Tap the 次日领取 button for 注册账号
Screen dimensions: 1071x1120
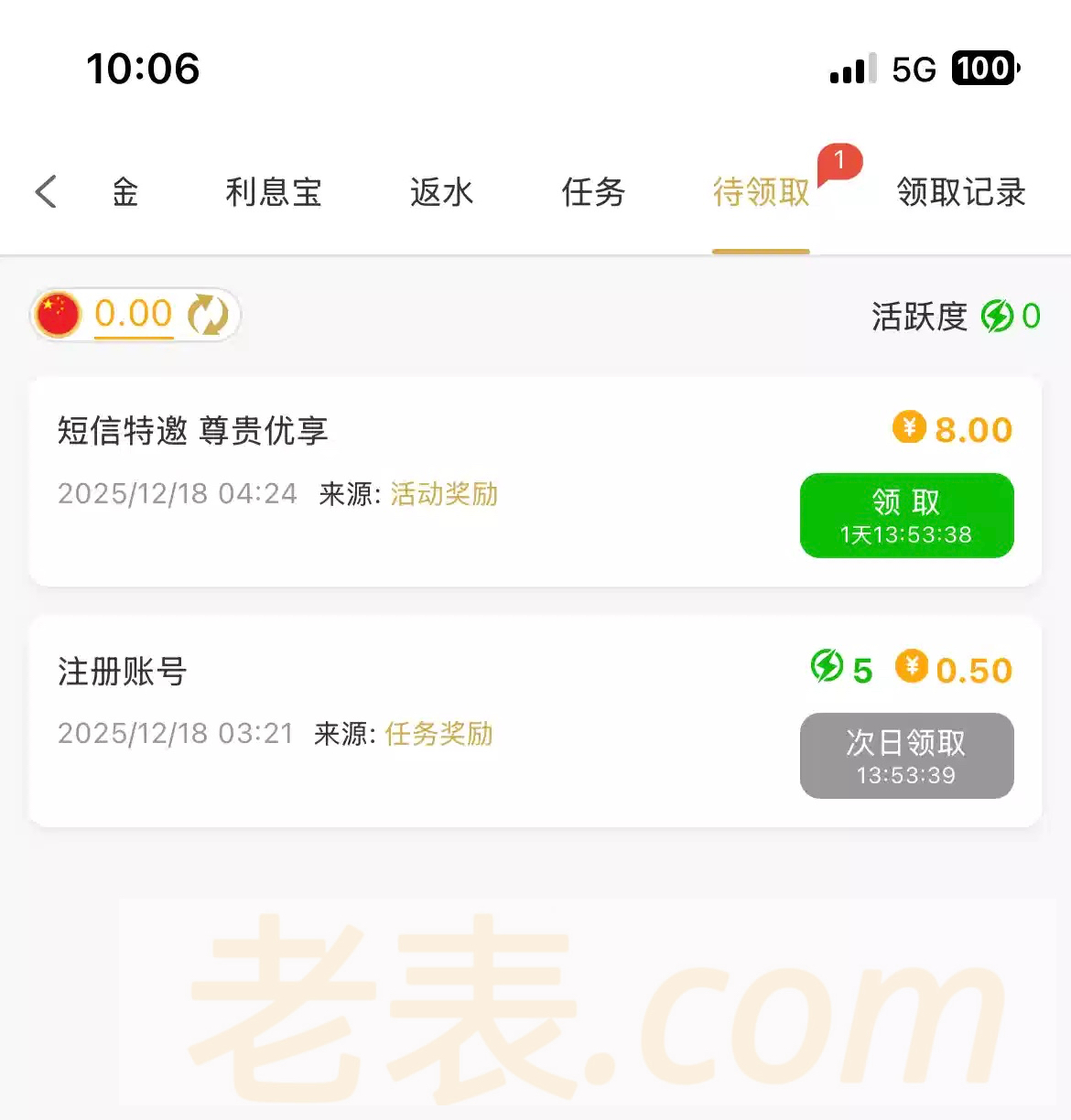point(906,756)
